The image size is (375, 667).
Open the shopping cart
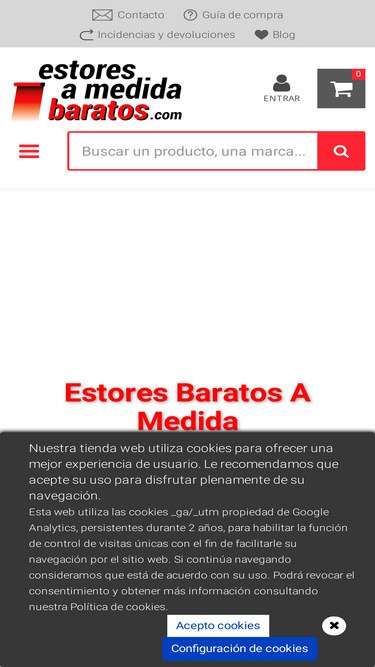tap(341, 88)
